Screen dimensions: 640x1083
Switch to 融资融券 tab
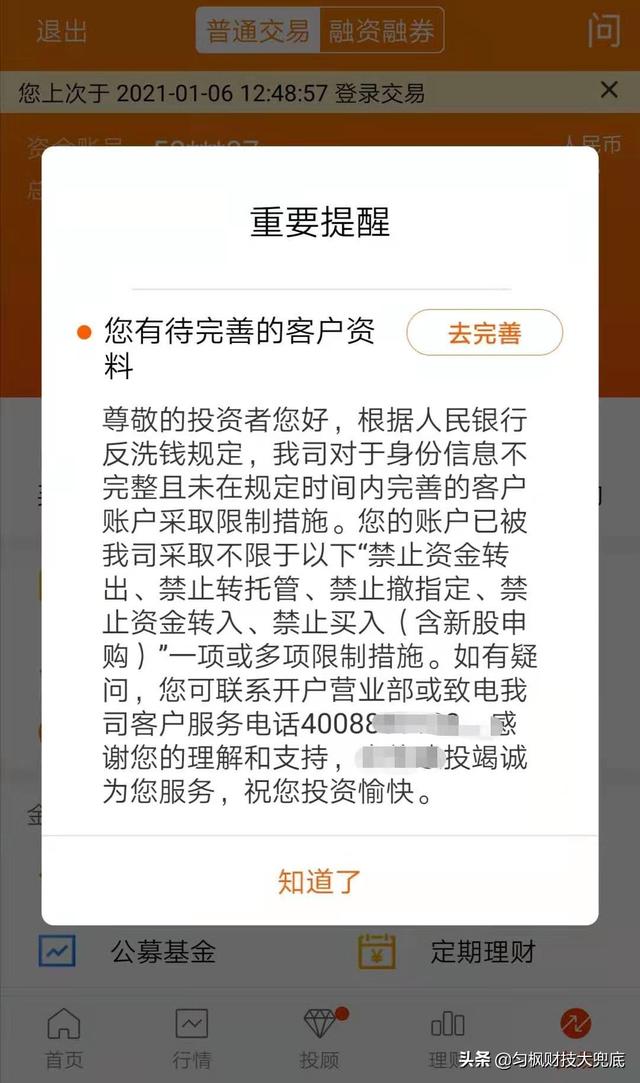pyautogui.click(x=381, y=31)
